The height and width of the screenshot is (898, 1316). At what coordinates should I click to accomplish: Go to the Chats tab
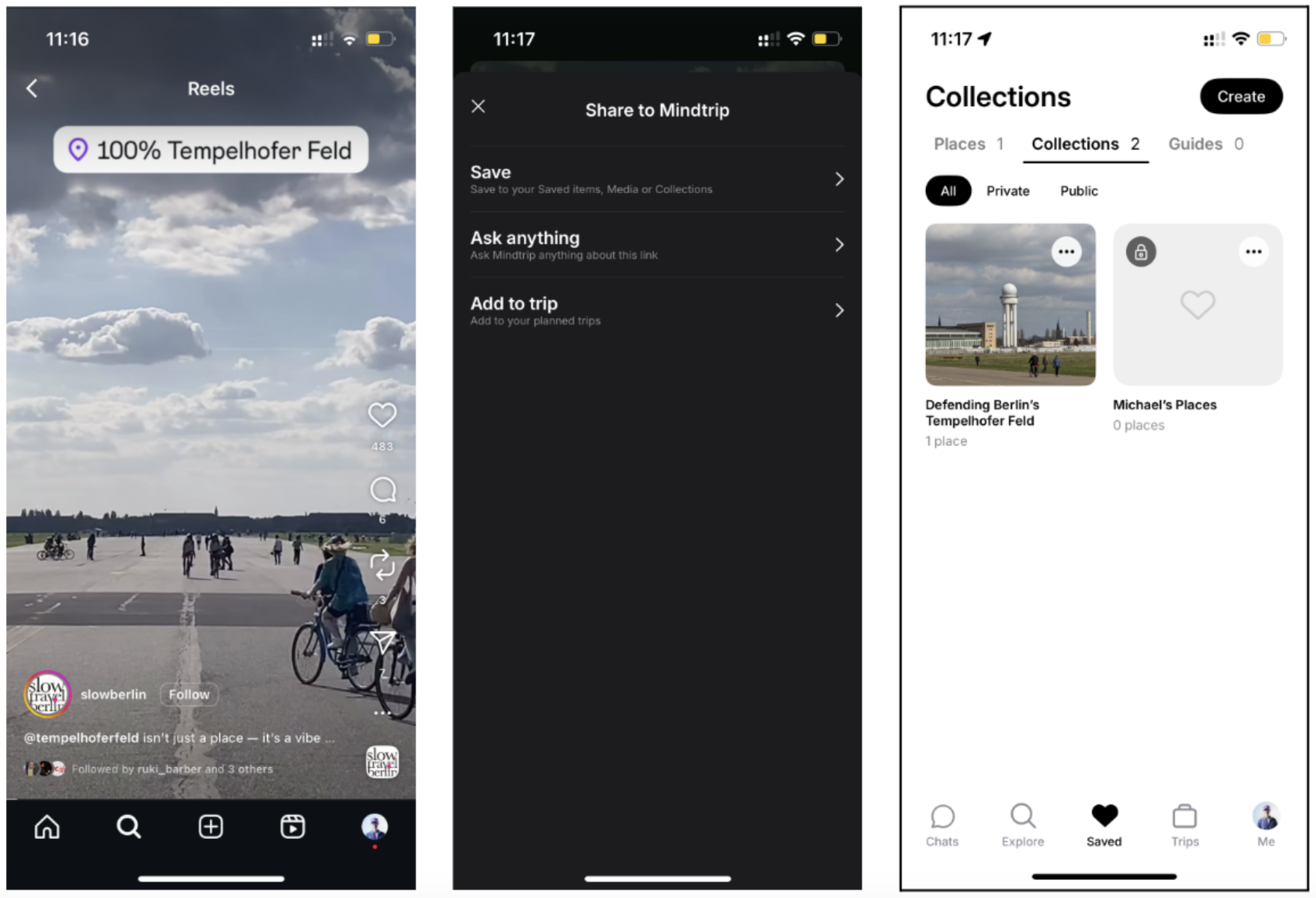click(942, 825)
